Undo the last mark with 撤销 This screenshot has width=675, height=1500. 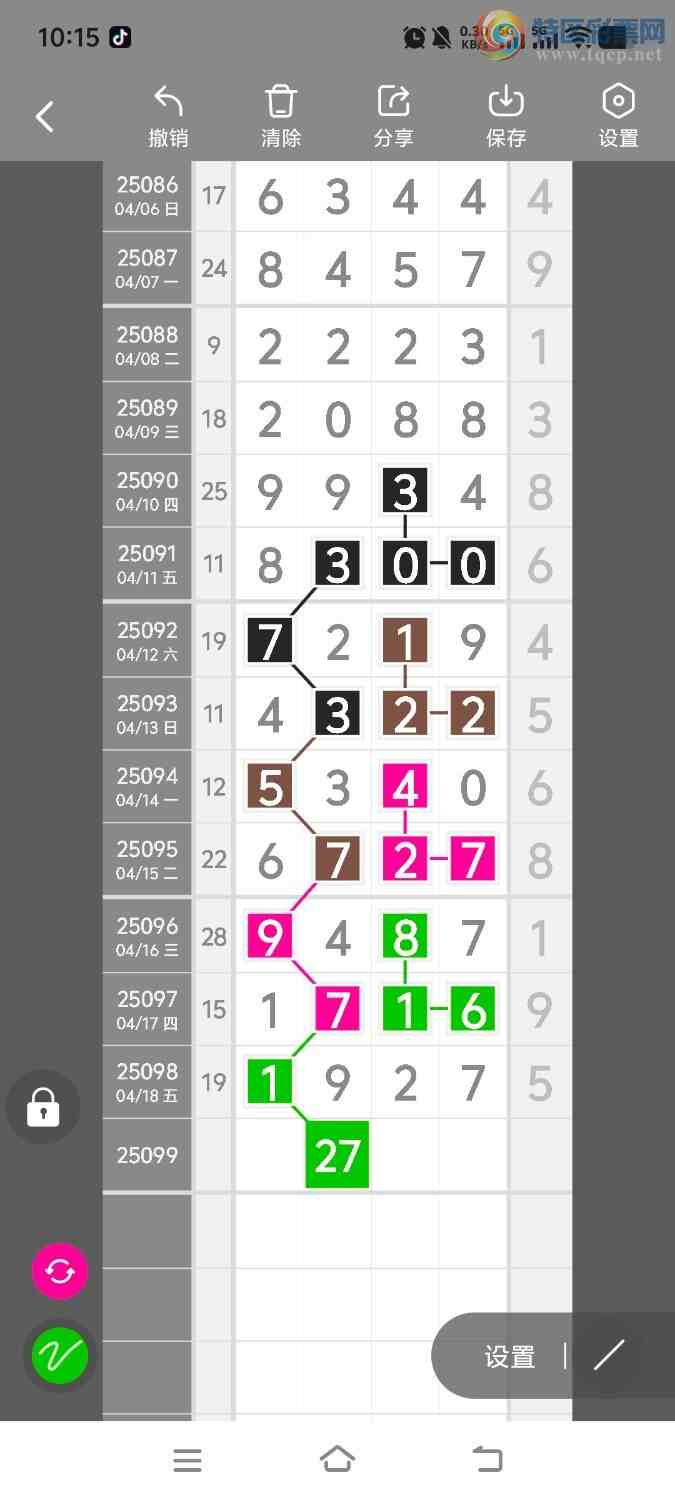168,117
